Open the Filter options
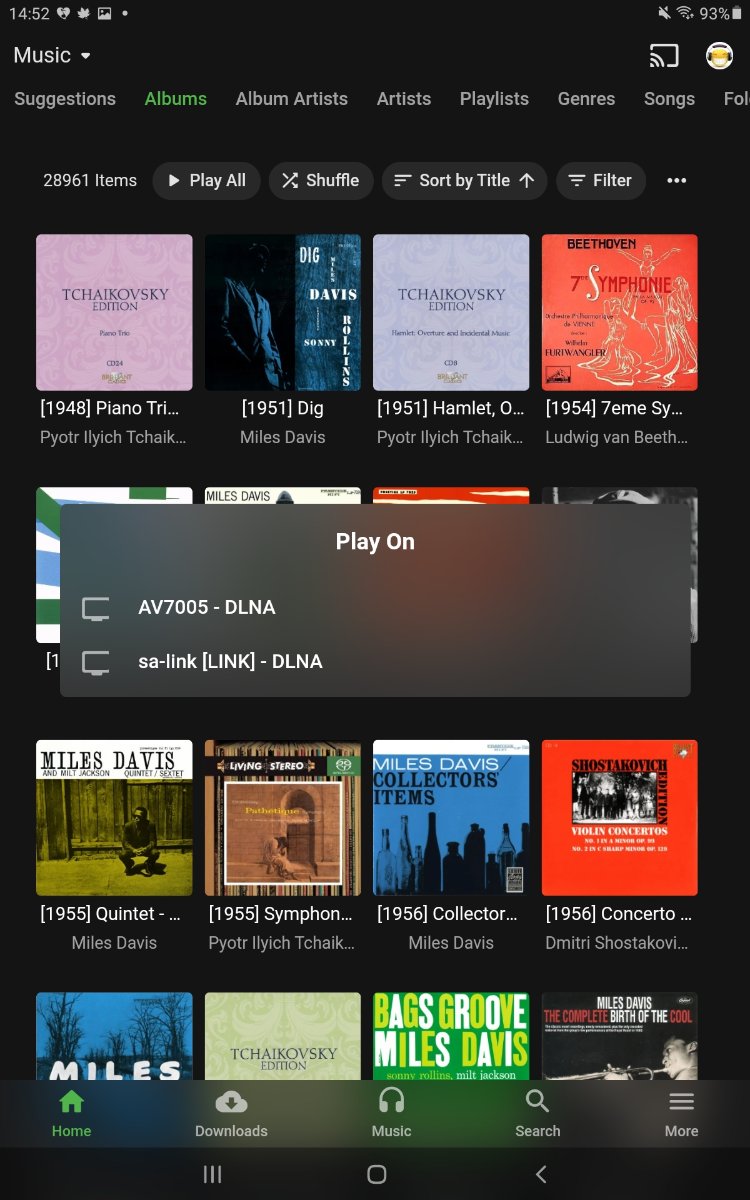This screenshot has width=750, height=1200. point(601,181)
